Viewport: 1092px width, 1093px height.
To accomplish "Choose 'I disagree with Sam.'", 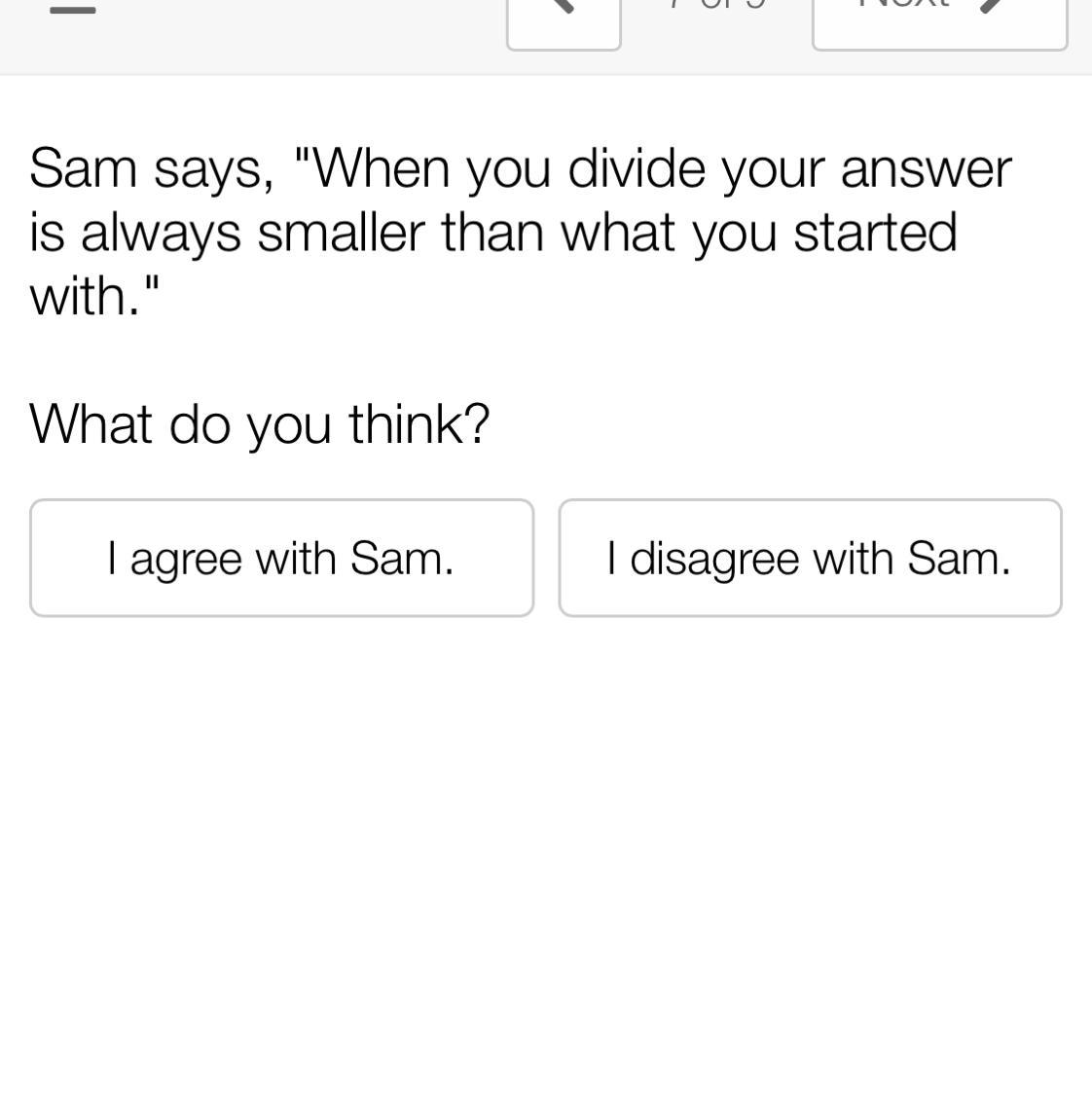I will click(810, 558).
